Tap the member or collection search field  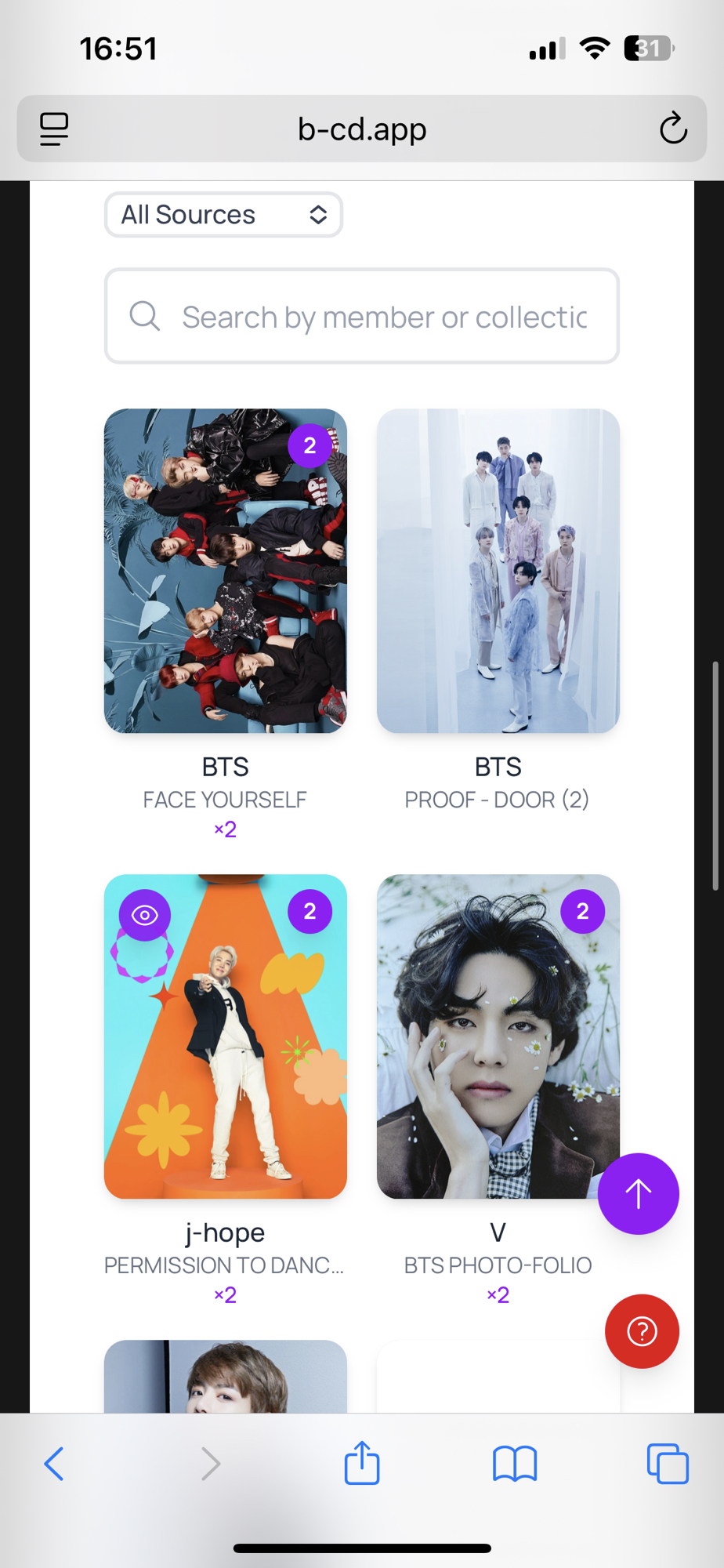point(382,317)
